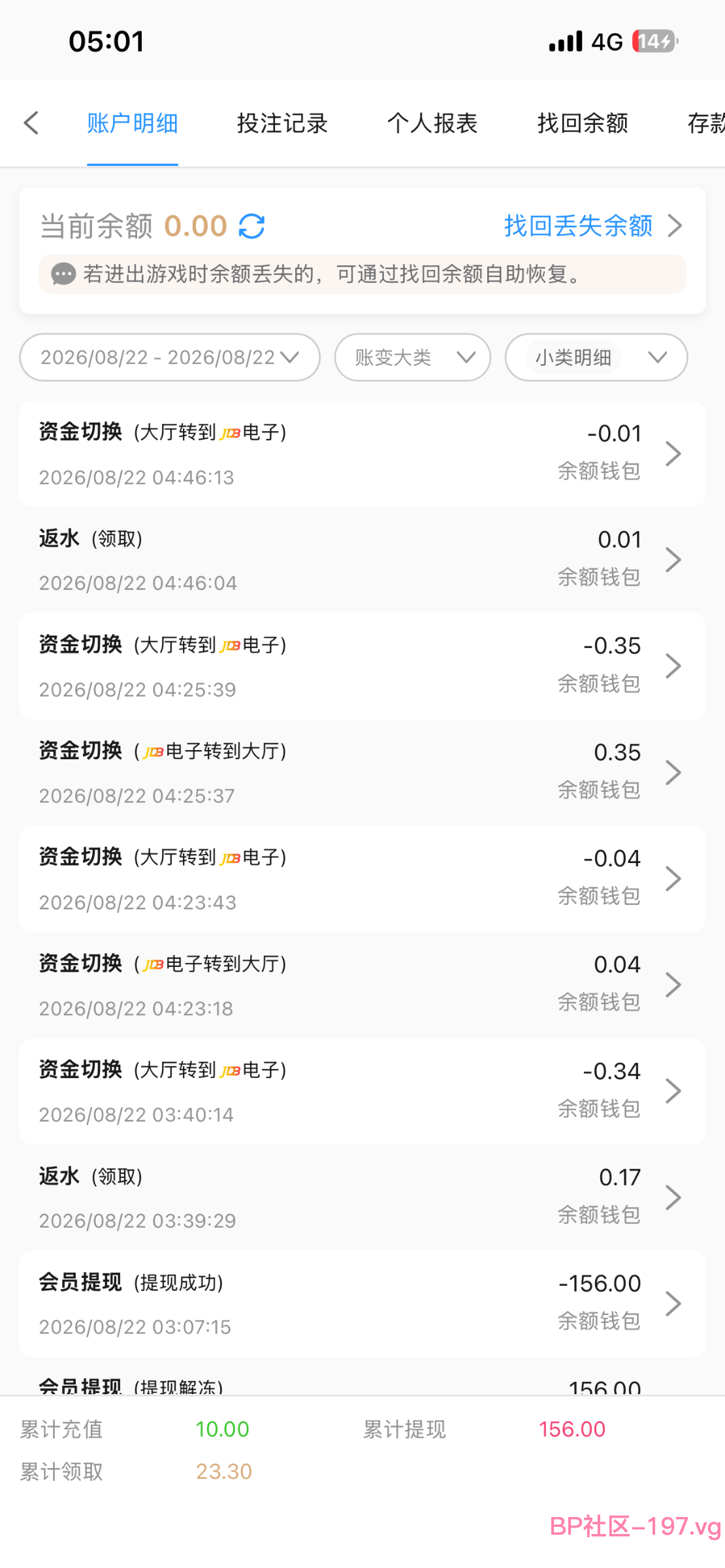The image size is (725, 1568).
Task: View the 0.35 transfer at 04:25:37
Action: (x=362, y=773)
